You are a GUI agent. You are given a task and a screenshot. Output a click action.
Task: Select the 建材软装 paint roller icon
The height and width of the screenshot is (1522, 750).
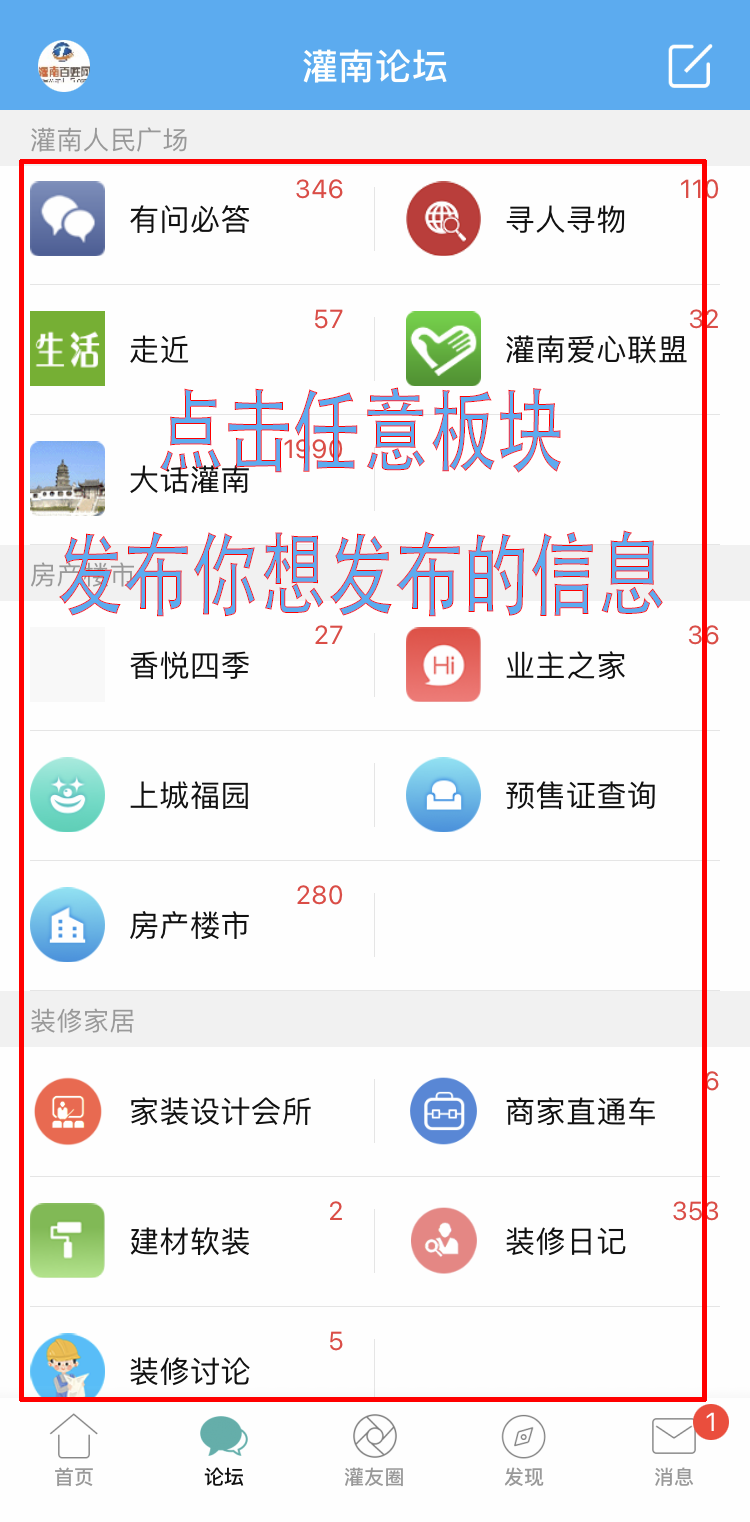[67, 1240]
